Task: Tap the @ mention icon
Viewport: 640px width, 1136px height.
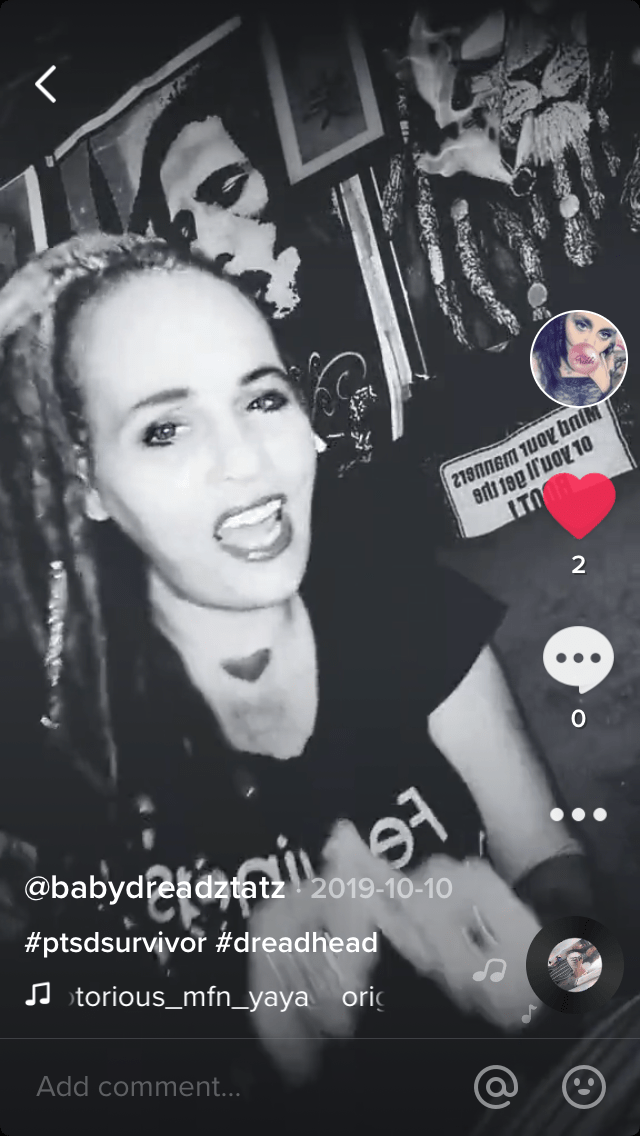Action: click(496, 1086)
